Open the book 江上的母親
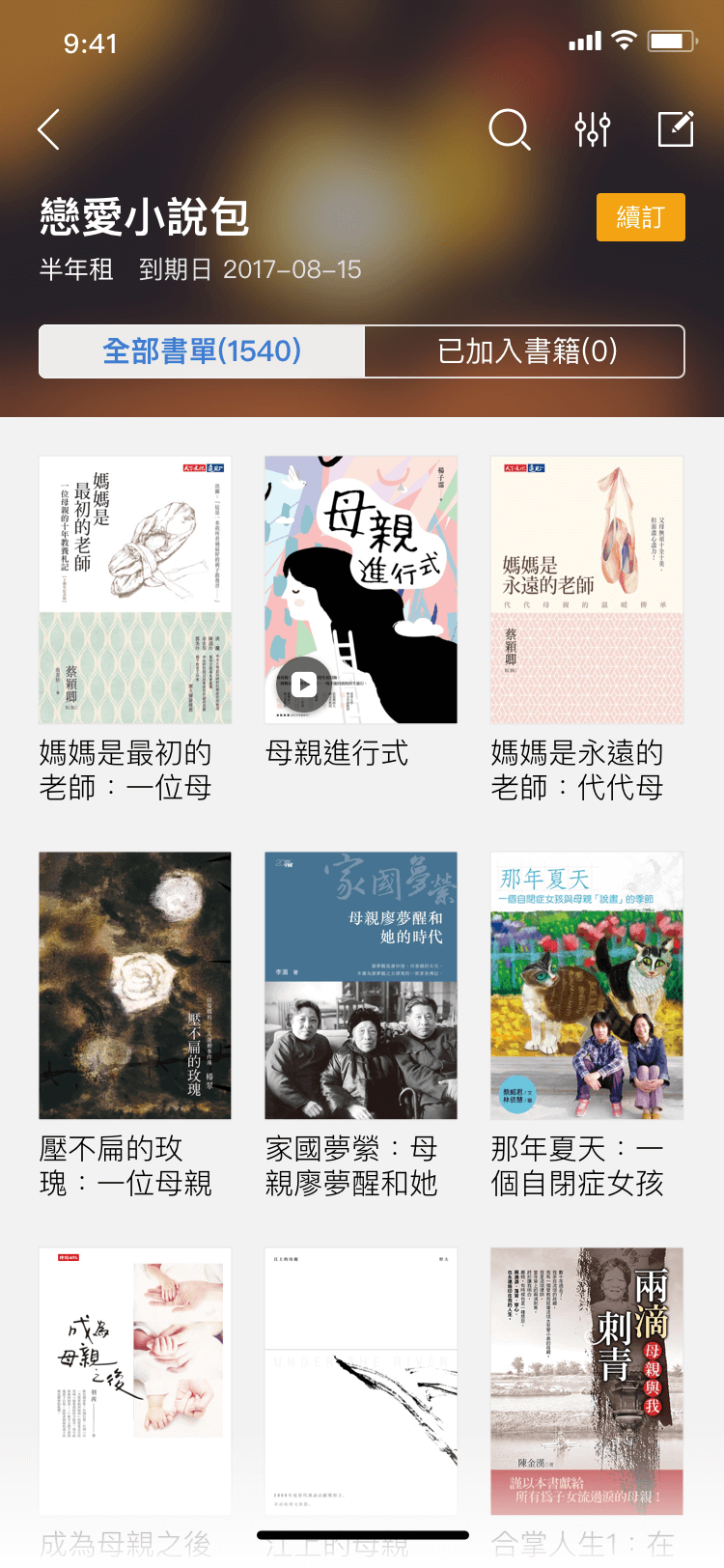The width and height of the screenshot is (724, 1568). (361, 1381)
